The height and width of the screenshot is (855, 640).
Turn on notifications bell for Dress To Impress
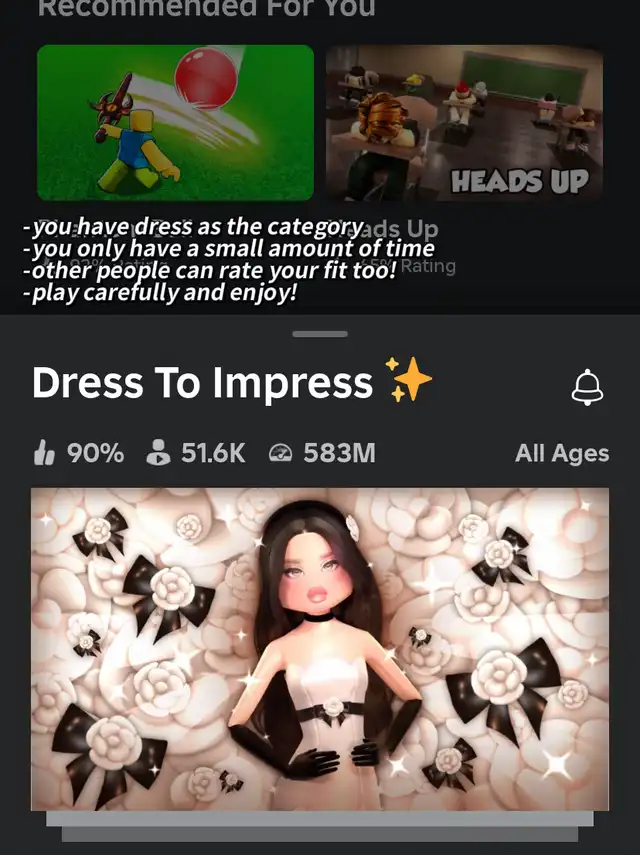click(587, 387)
